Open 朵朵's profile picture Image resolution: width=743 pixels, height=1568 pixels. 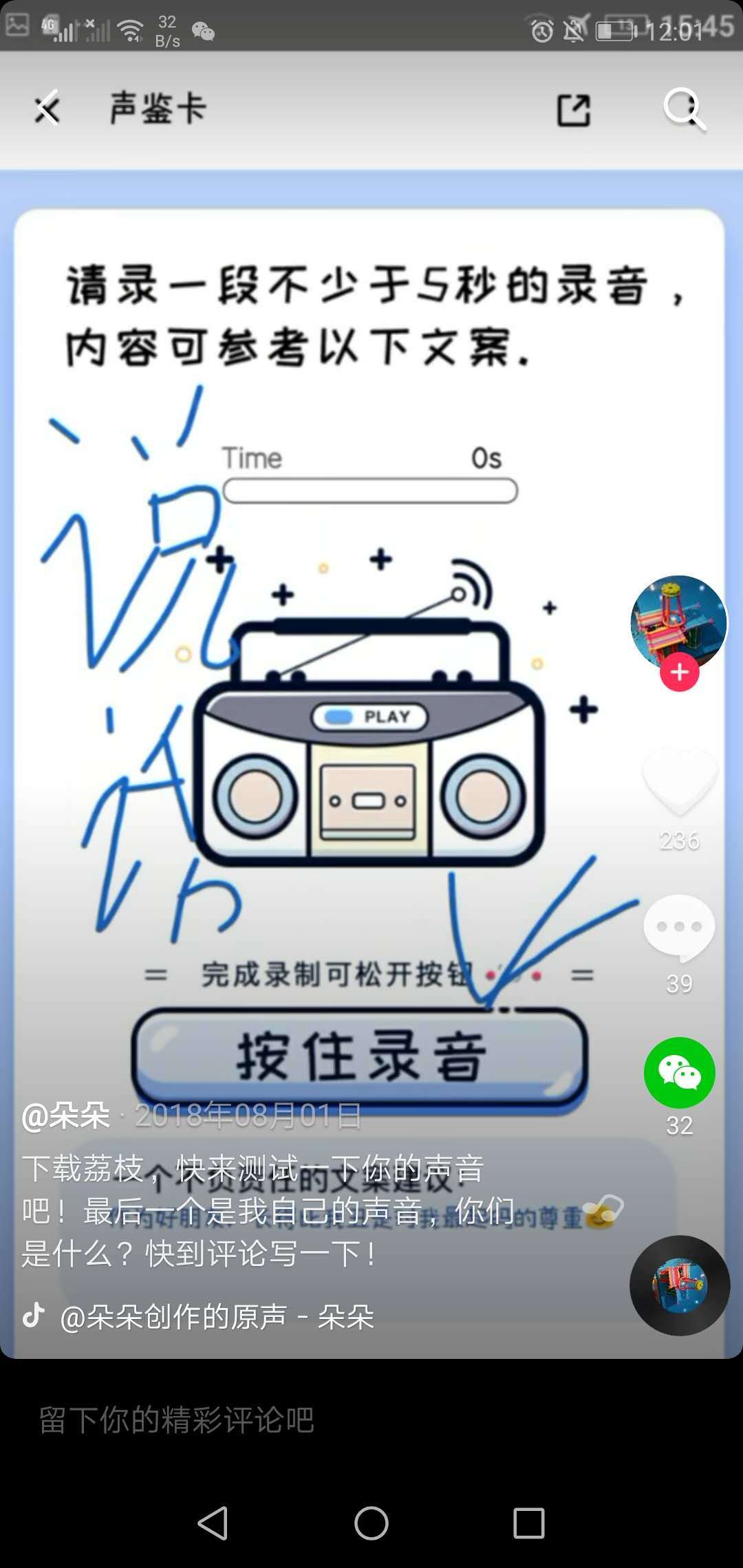coord(678,621)
